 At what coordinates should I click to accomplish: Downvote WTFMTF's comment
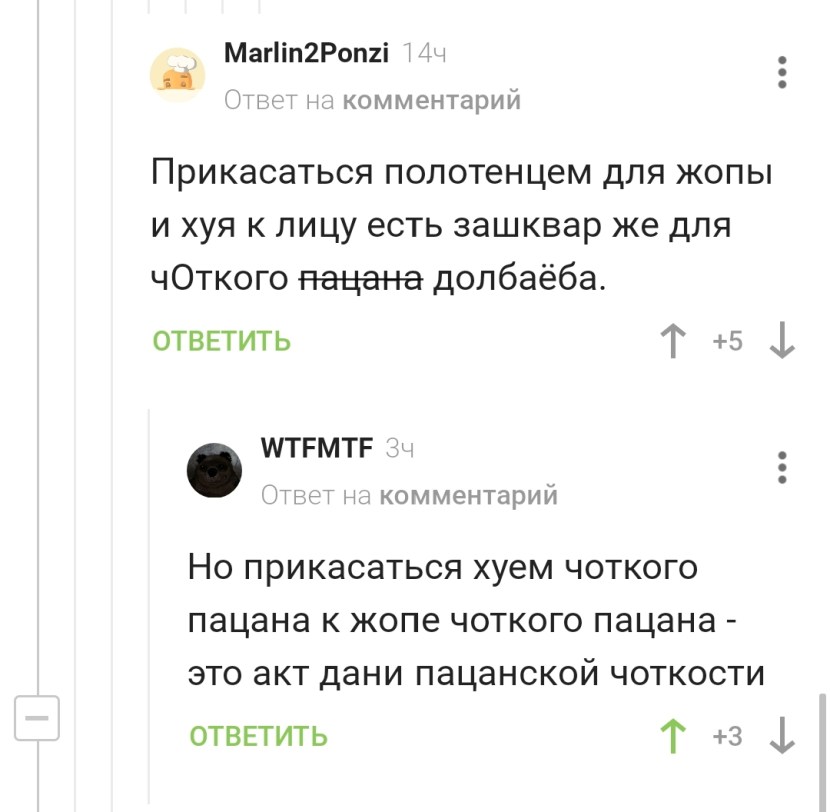[781, 737]
